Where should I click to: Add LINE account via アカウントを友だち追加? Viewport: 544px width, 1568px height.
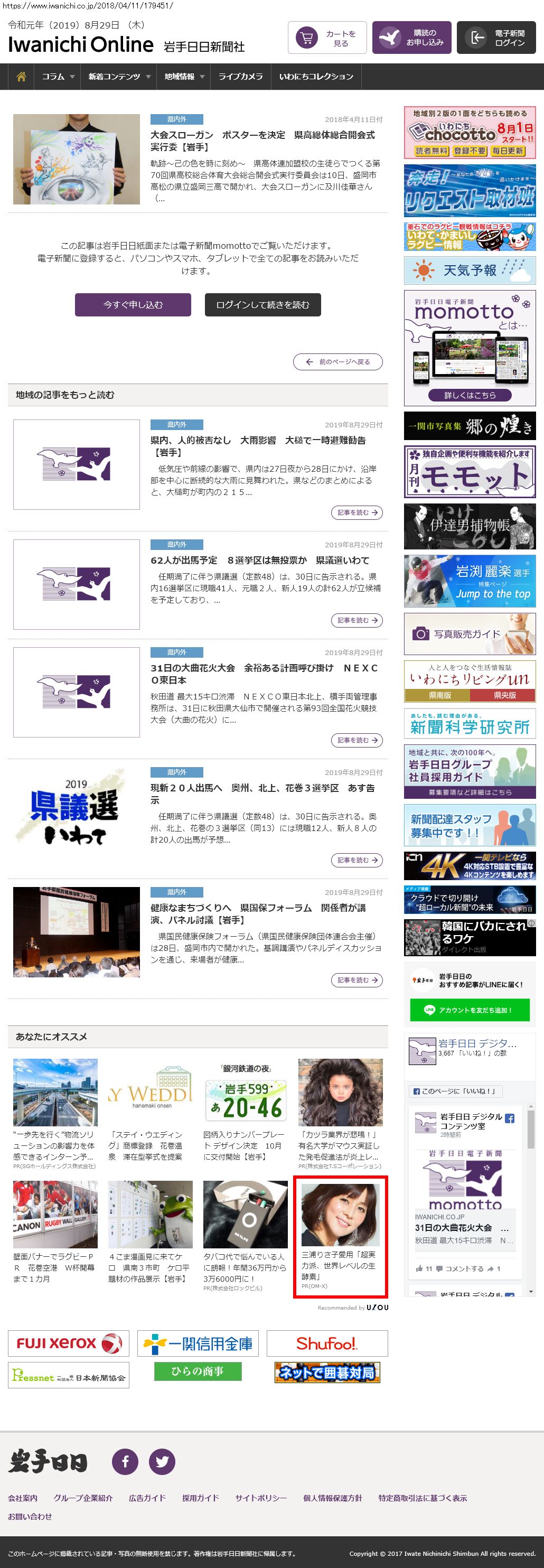pos(470,1010)
